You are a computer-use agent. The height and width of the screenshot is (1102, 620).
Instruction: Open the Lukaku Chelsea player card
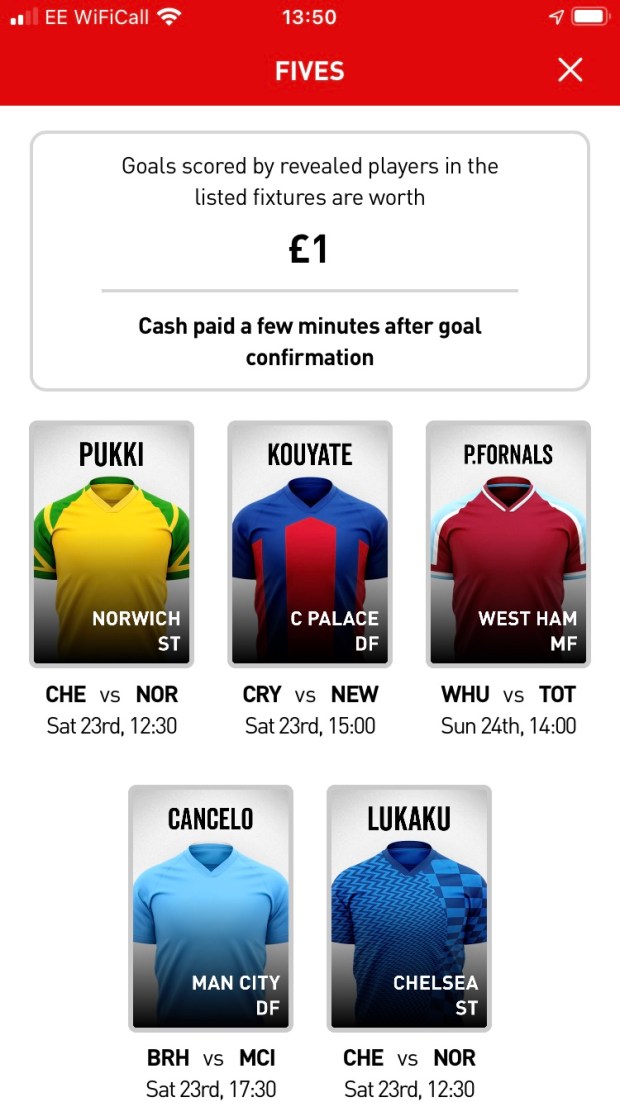(x=409, y=908)
